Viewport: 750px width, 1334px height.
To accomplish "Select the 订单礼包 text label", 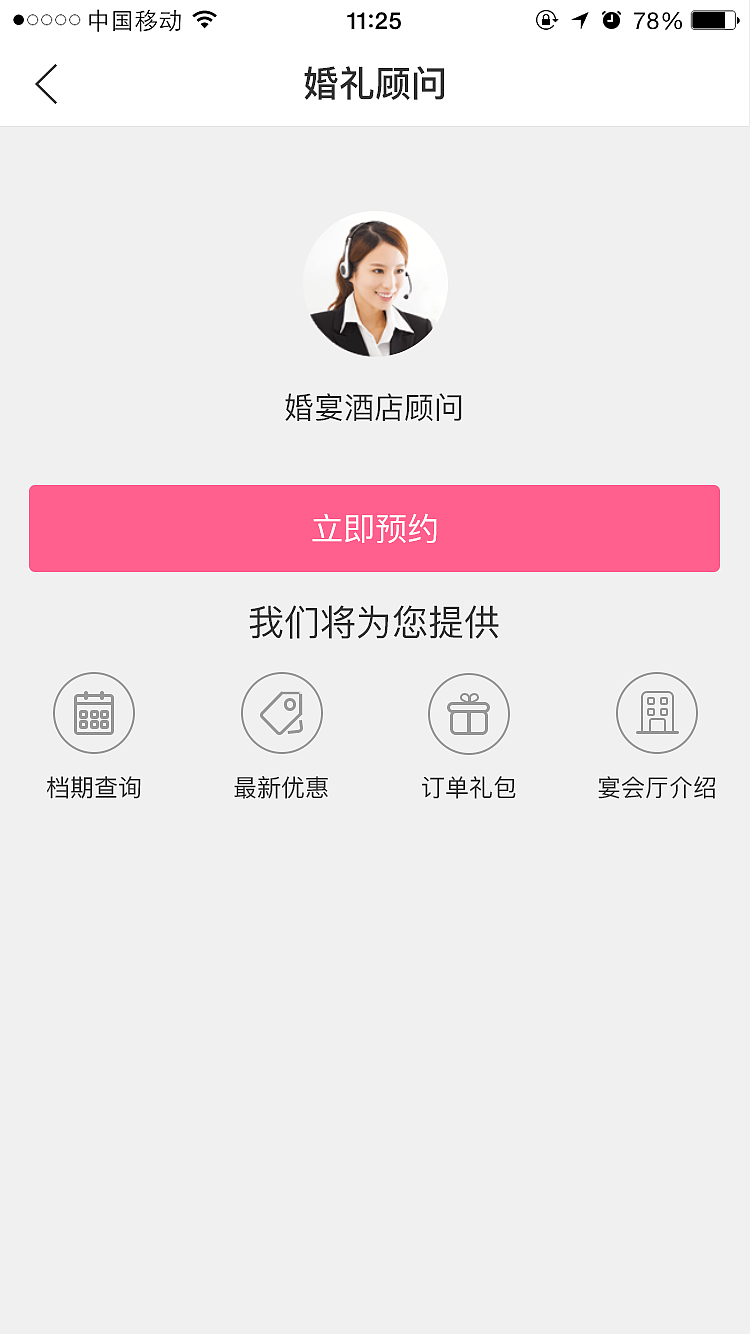I will point(468,788).
